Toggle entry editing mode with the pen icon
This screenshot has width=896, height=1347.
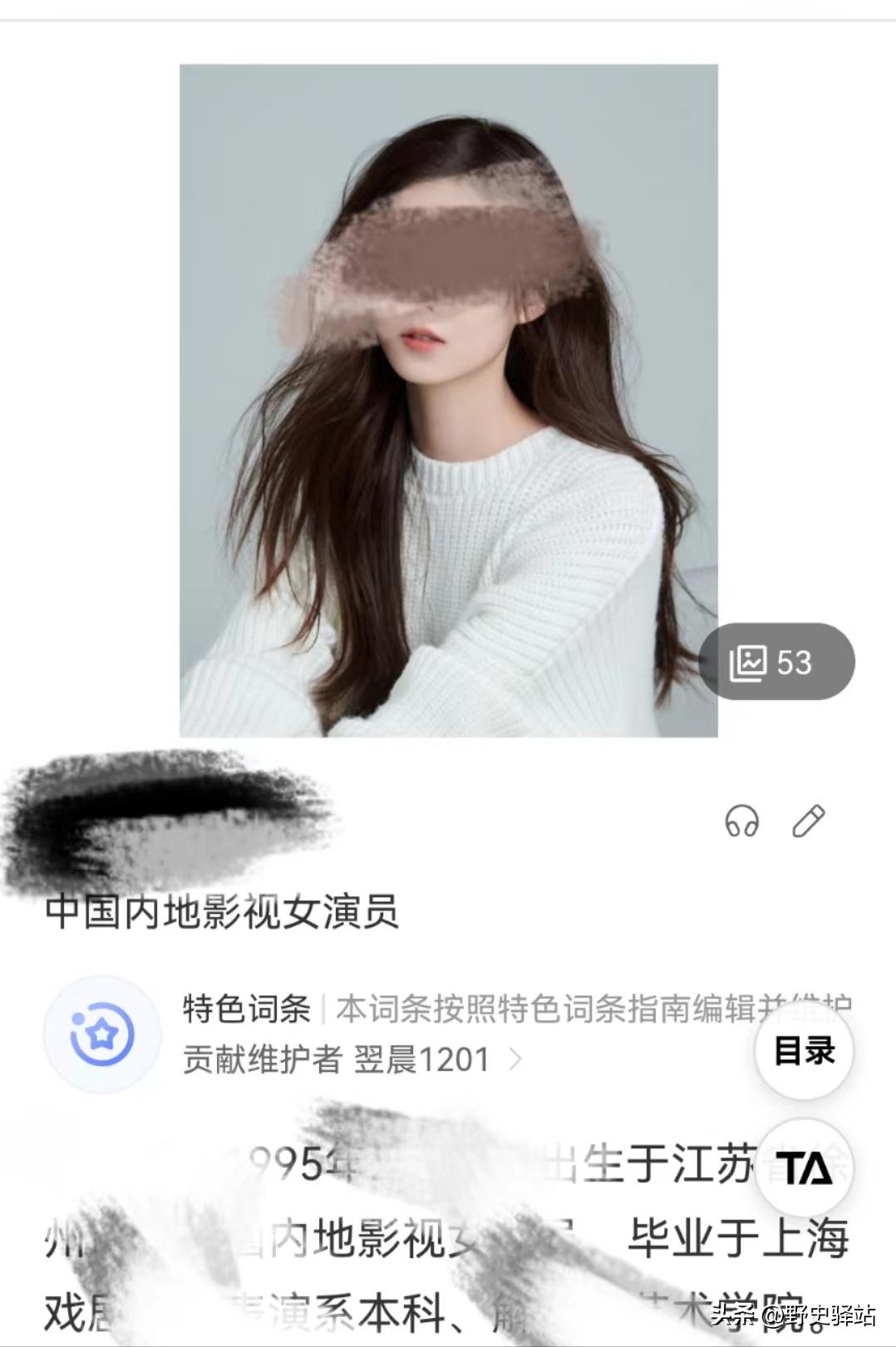point(806,822)
